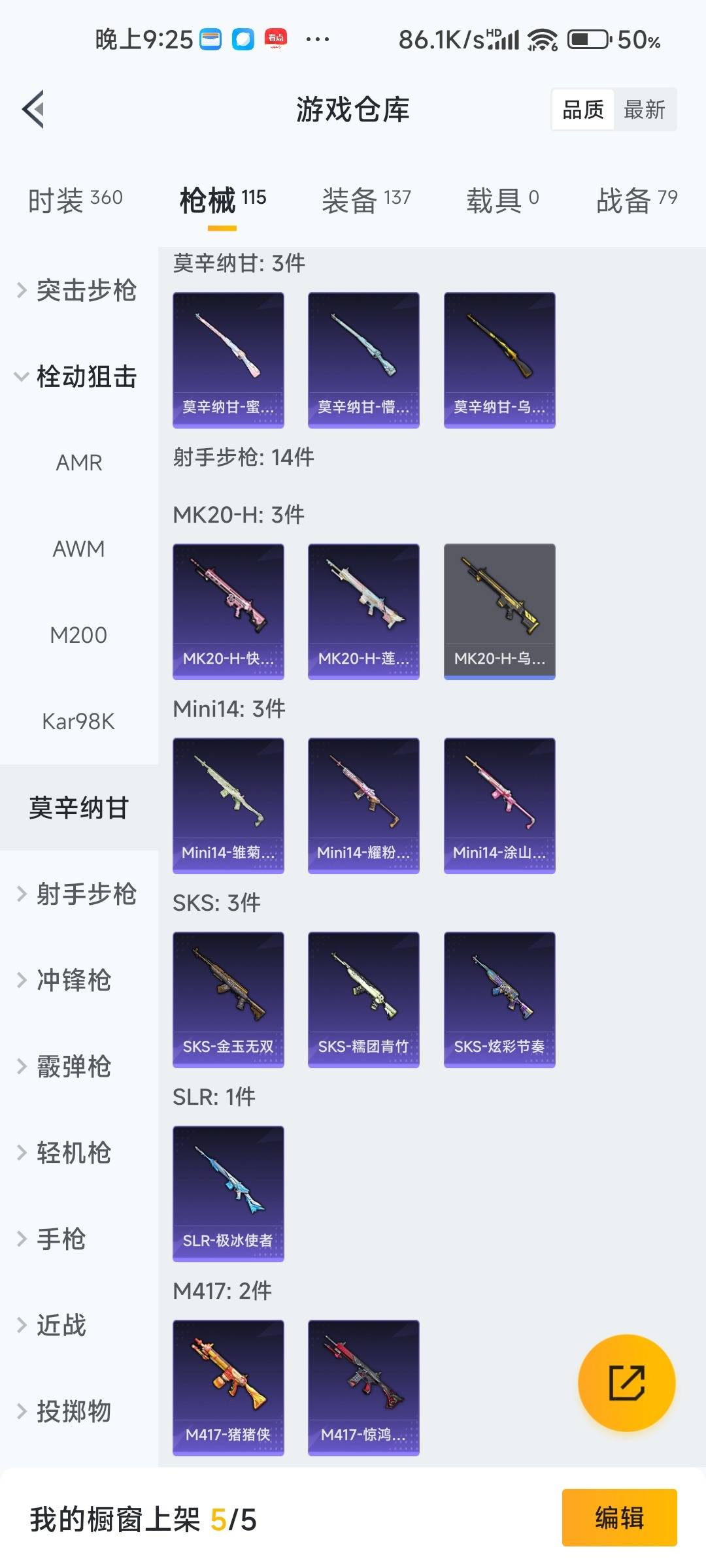Viewport: 706px width, 1568px height.
Task: Select the SKS-金玉无双 skin card
Action: click(x=228, y=998)
